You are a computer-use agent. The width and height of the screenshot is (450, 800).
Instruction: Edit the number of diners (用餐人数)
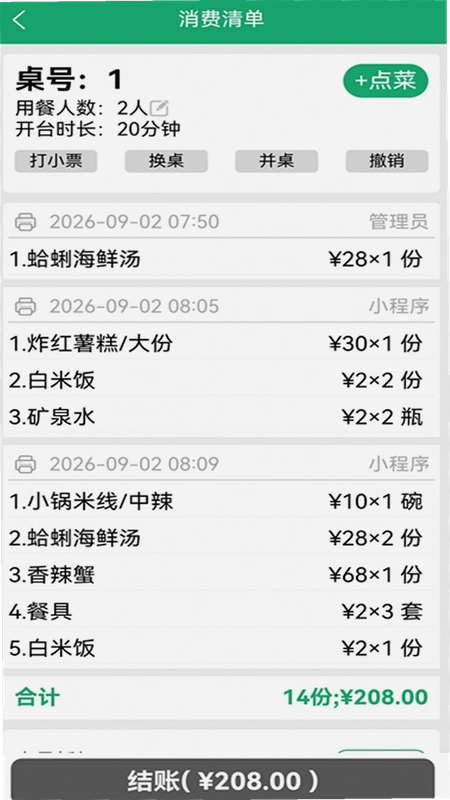pyautogui.click(x=159, y=108)
